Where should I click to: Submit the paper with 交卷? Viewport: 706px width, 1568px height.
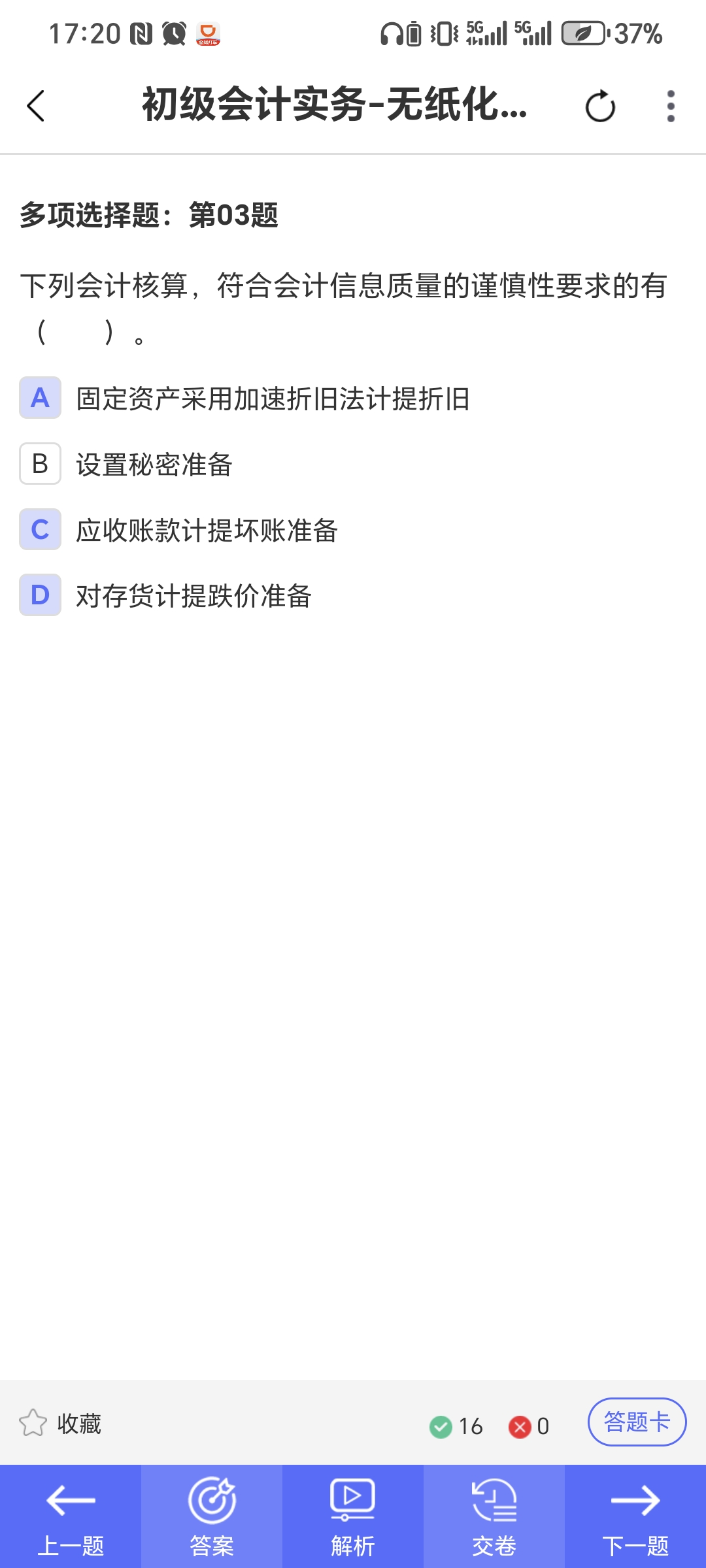pyautogui.click(x=494, y=1517)
